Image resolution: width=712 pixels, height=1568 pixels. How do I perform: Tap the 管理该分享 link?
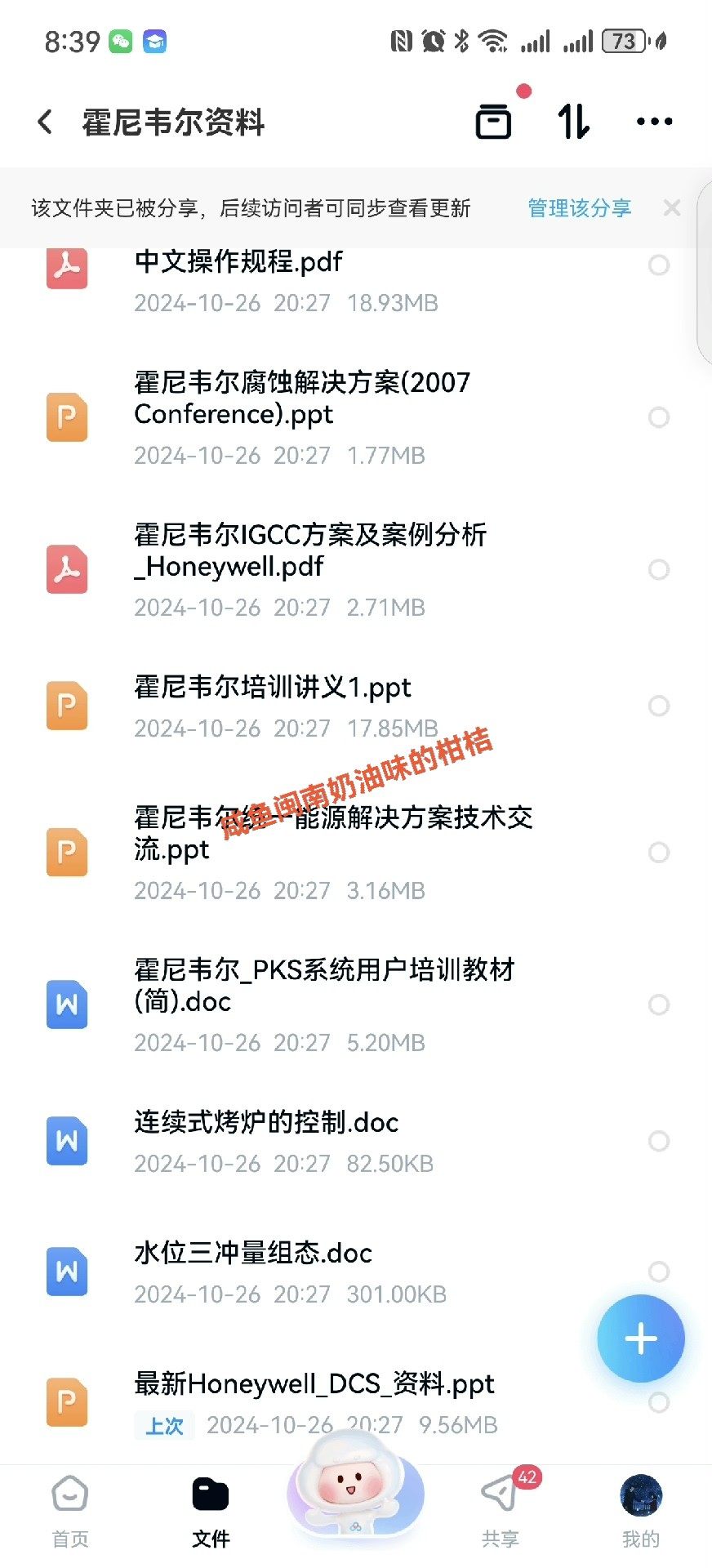click(x=579, y=208)
